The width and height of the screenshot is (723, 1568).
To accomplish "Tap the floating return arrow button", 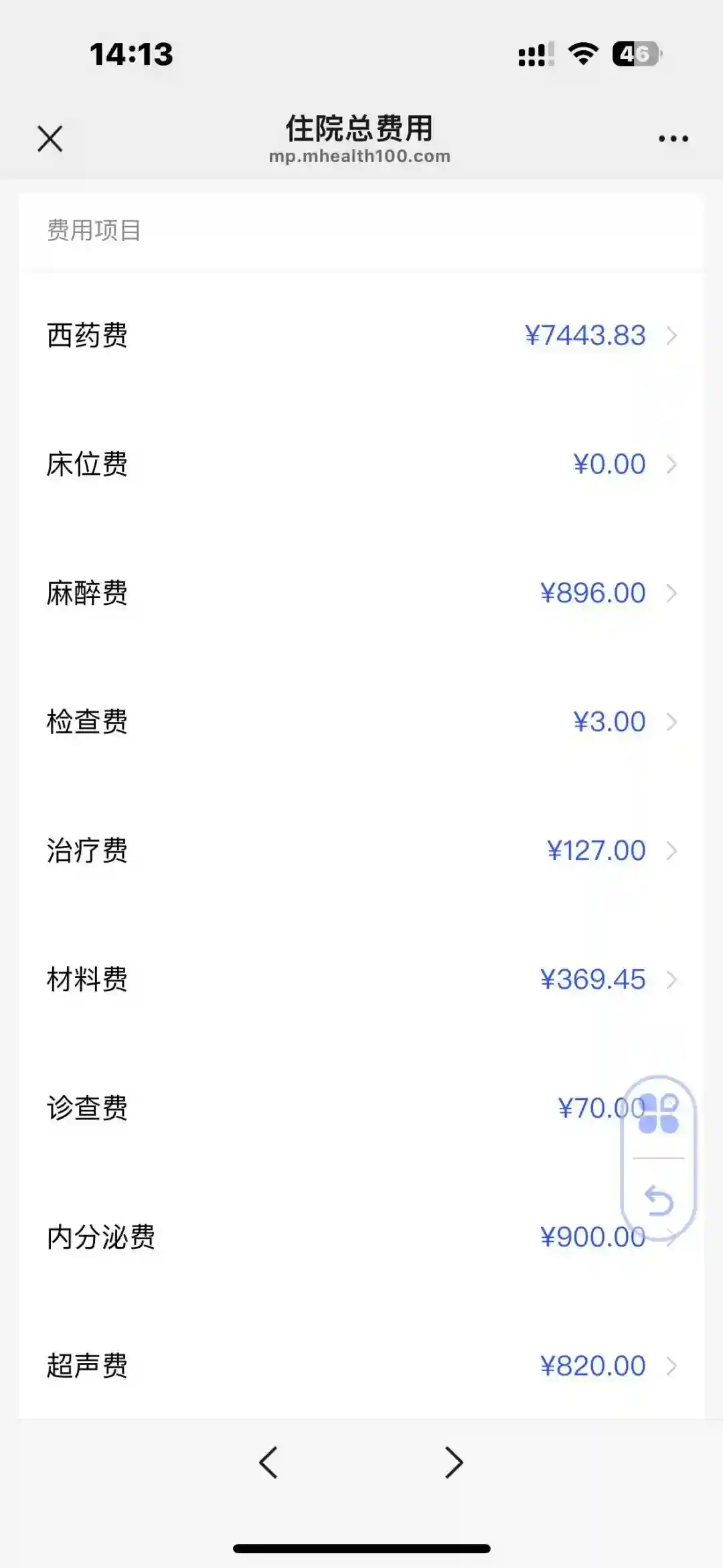I will coord(659,1200).
